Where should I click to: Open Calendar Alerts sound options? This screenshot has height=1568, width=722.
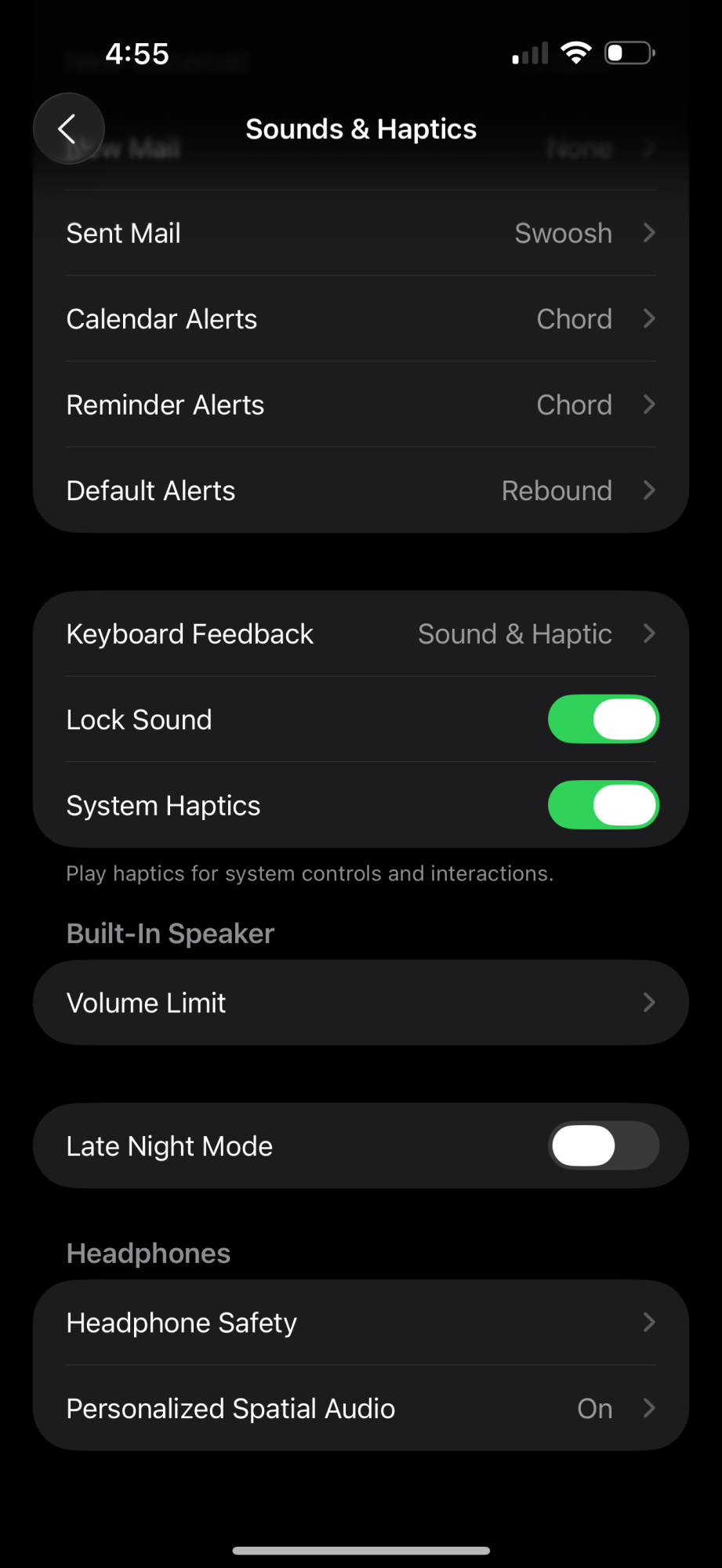coord(361,319)
